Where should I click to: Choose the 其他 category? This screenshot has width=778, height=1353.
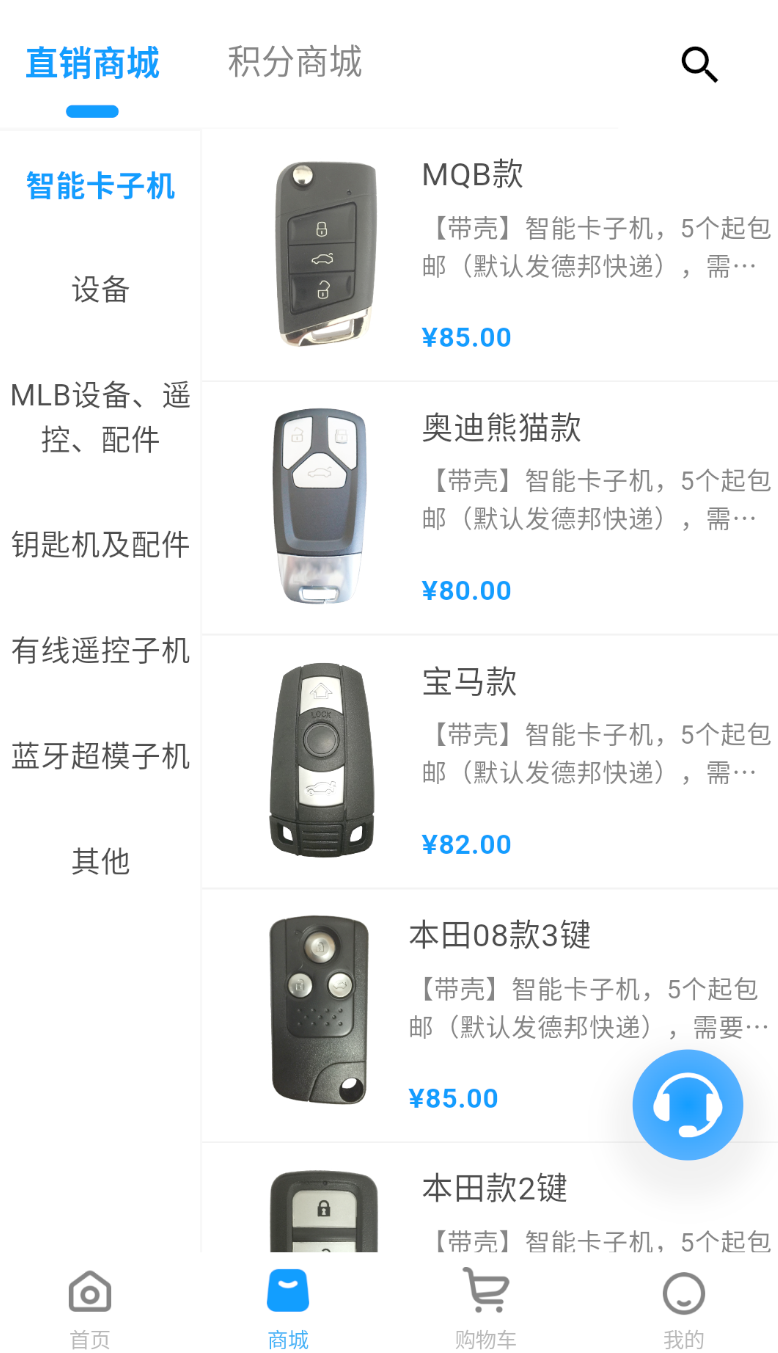coord(100,861)
